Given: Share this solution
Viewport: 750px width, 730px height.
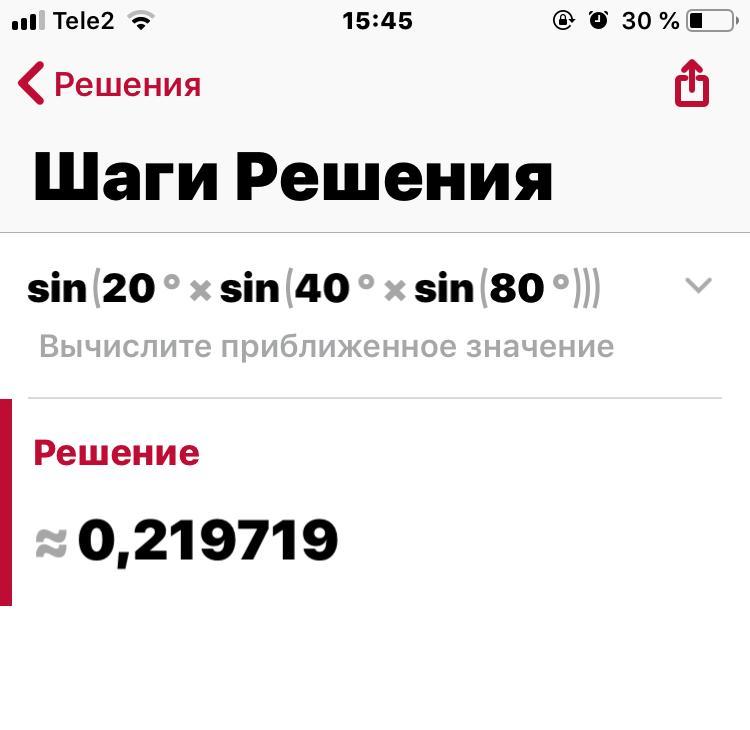Looking at the screenshot, I should coord(692,83).
